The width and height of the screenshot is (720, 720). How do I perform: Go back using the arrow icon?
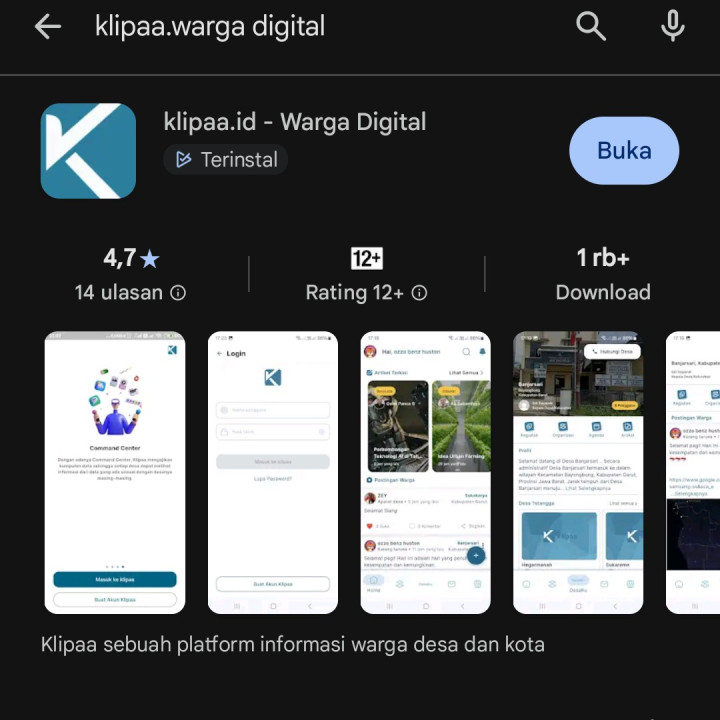pos(47,27)
